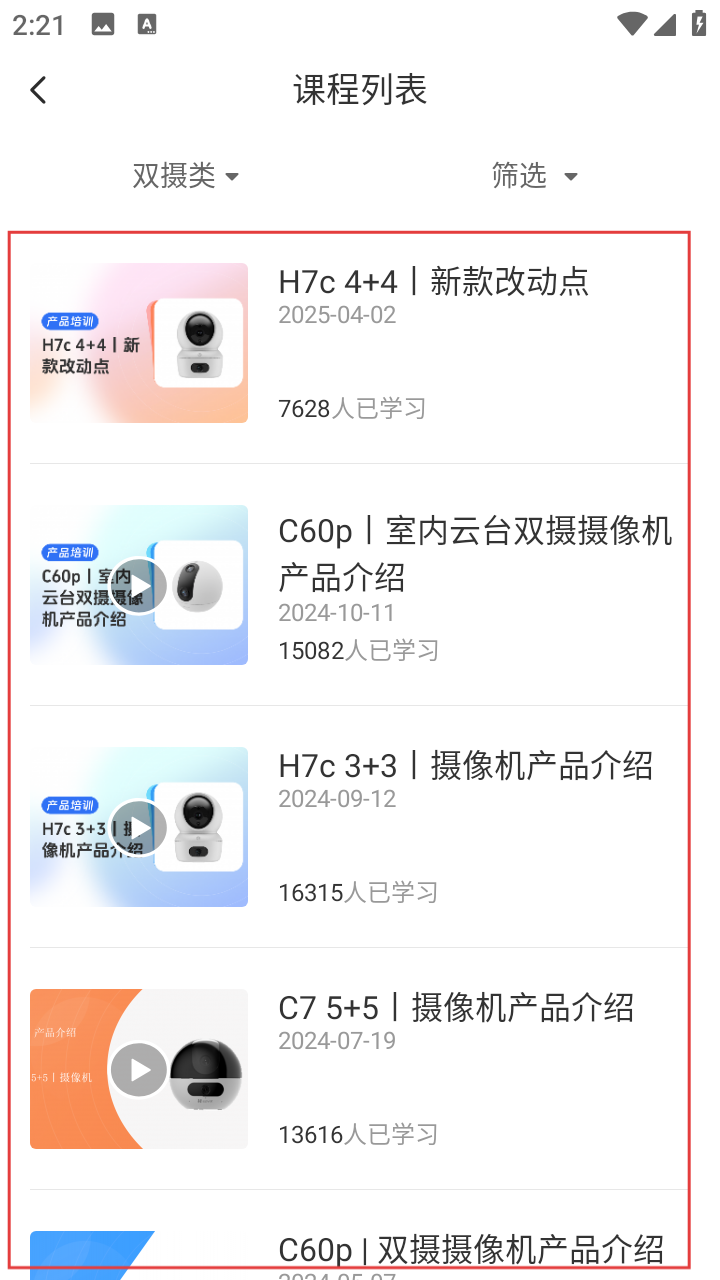Open the 筛选 filter dropdown
Image resolution: width=720 pixels, height=1280 pixels.
534,176
